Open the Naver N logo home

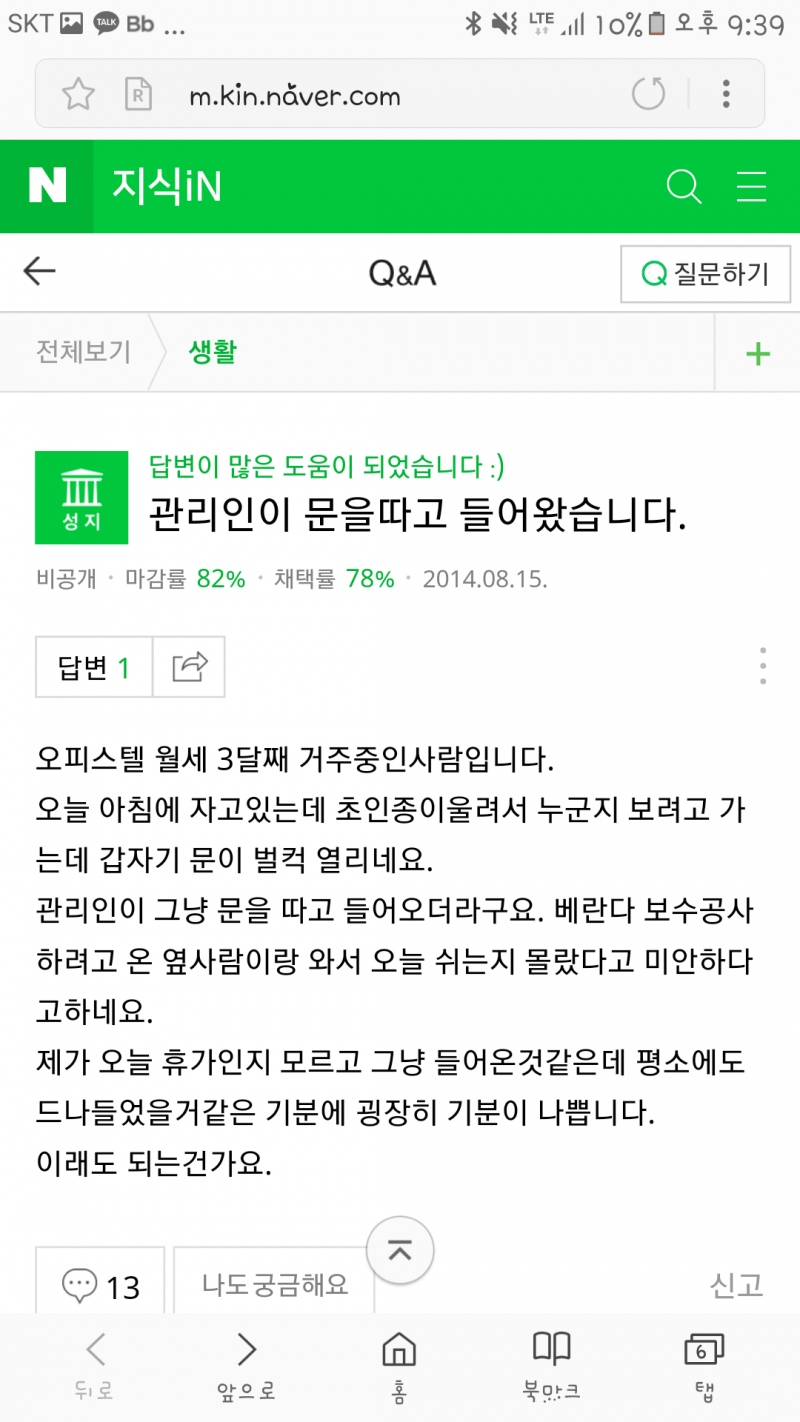tap(47, 186)
